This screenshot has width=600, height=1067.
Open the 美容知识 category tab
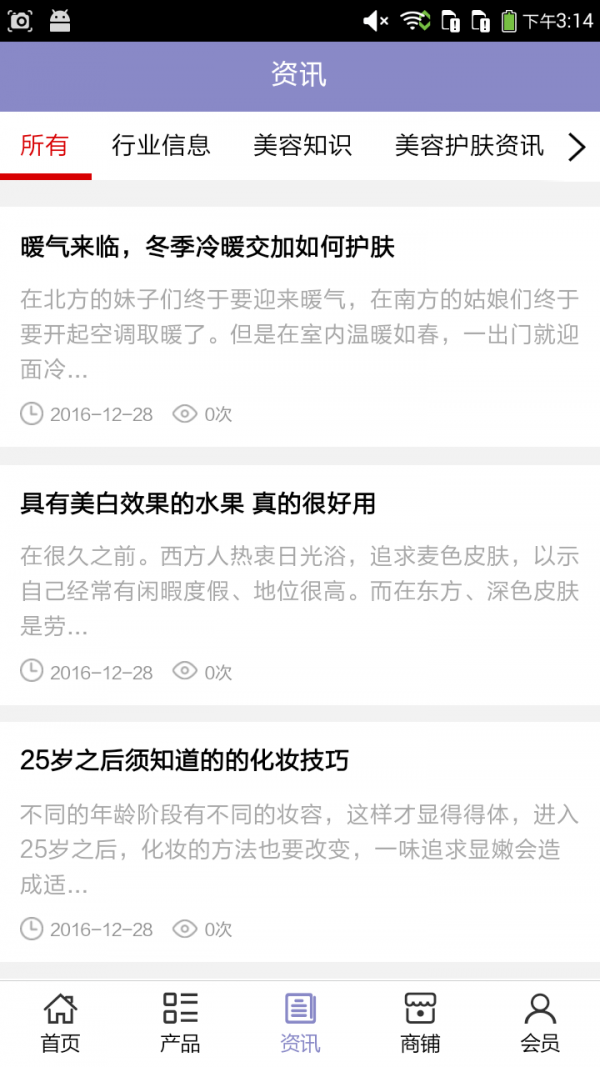303,146
